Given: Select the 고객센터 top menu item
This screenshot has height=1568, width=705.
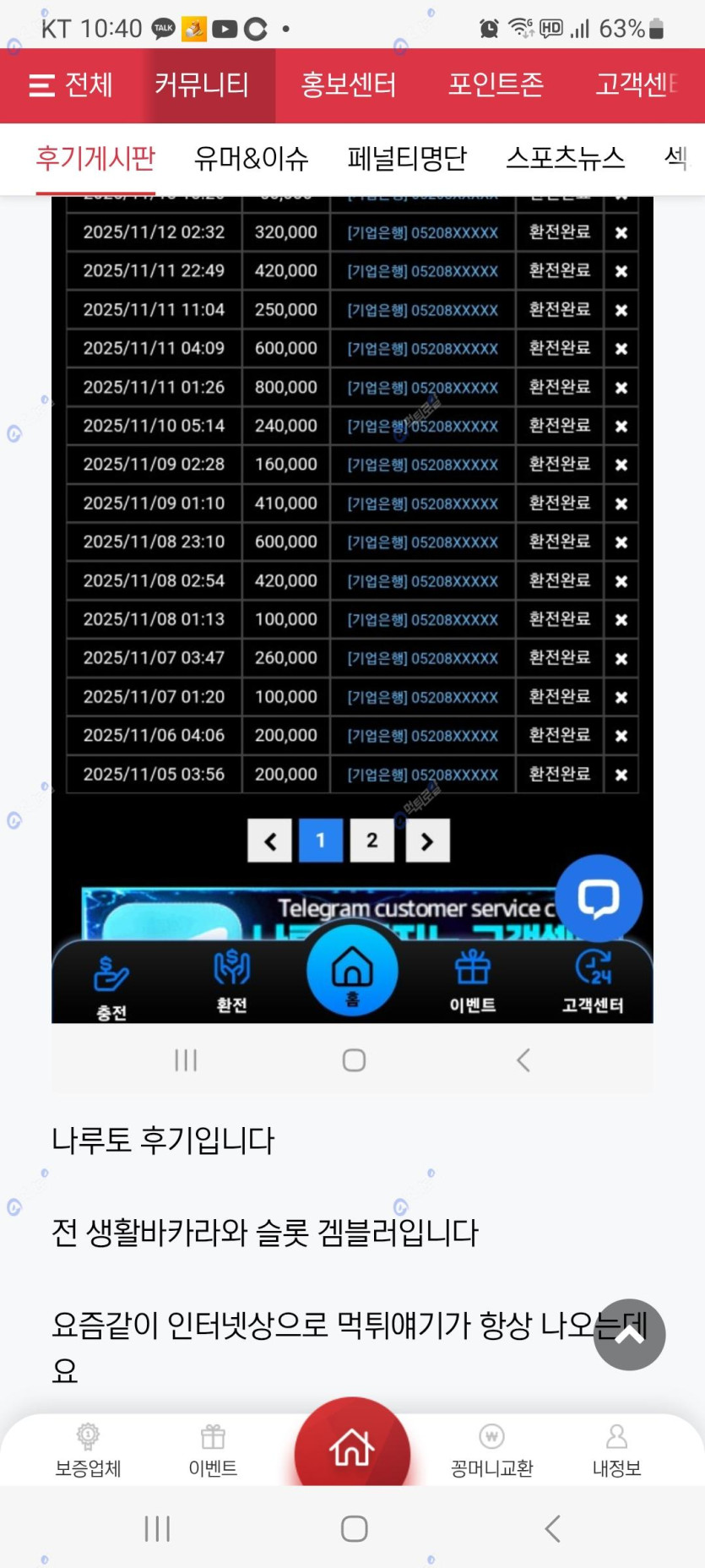Looking at the screenshot, I should [637, 85].
